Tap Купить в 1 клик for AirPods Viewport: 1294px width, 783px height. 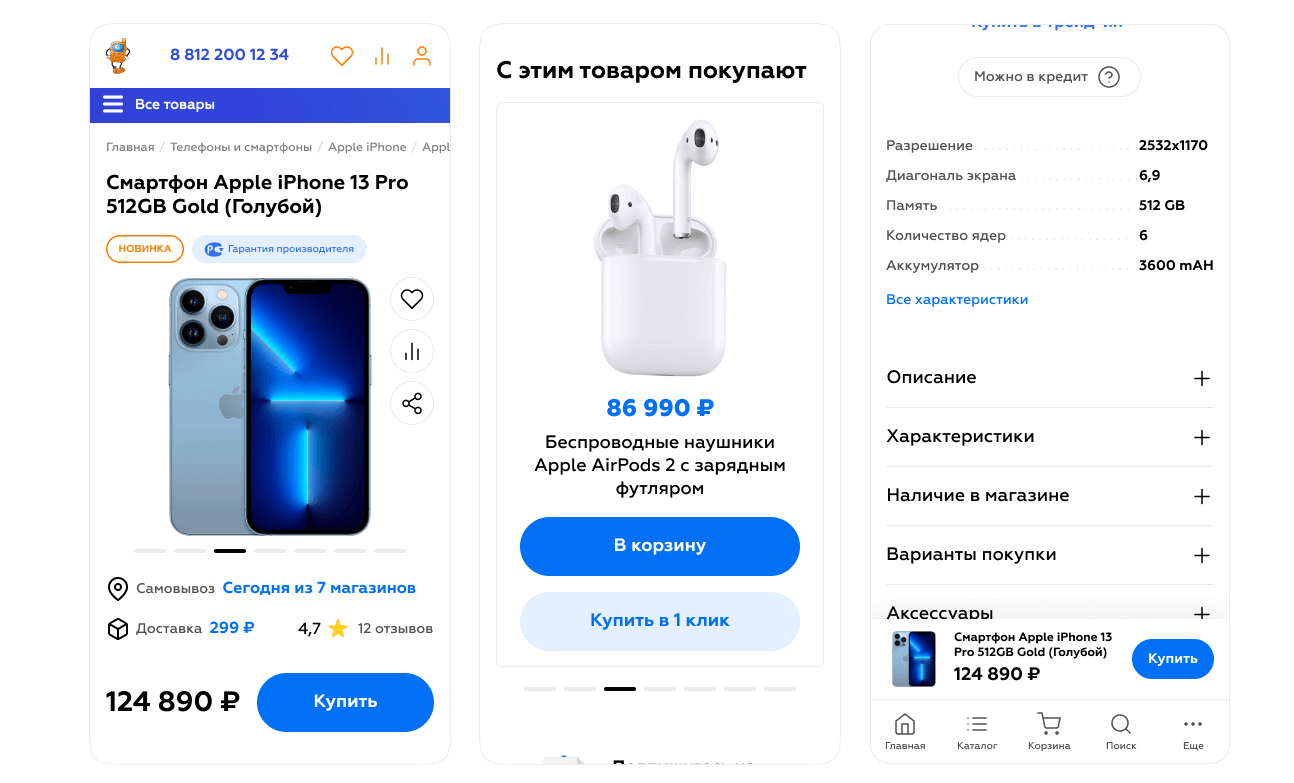pyautogui.click(x=660, y=621)
